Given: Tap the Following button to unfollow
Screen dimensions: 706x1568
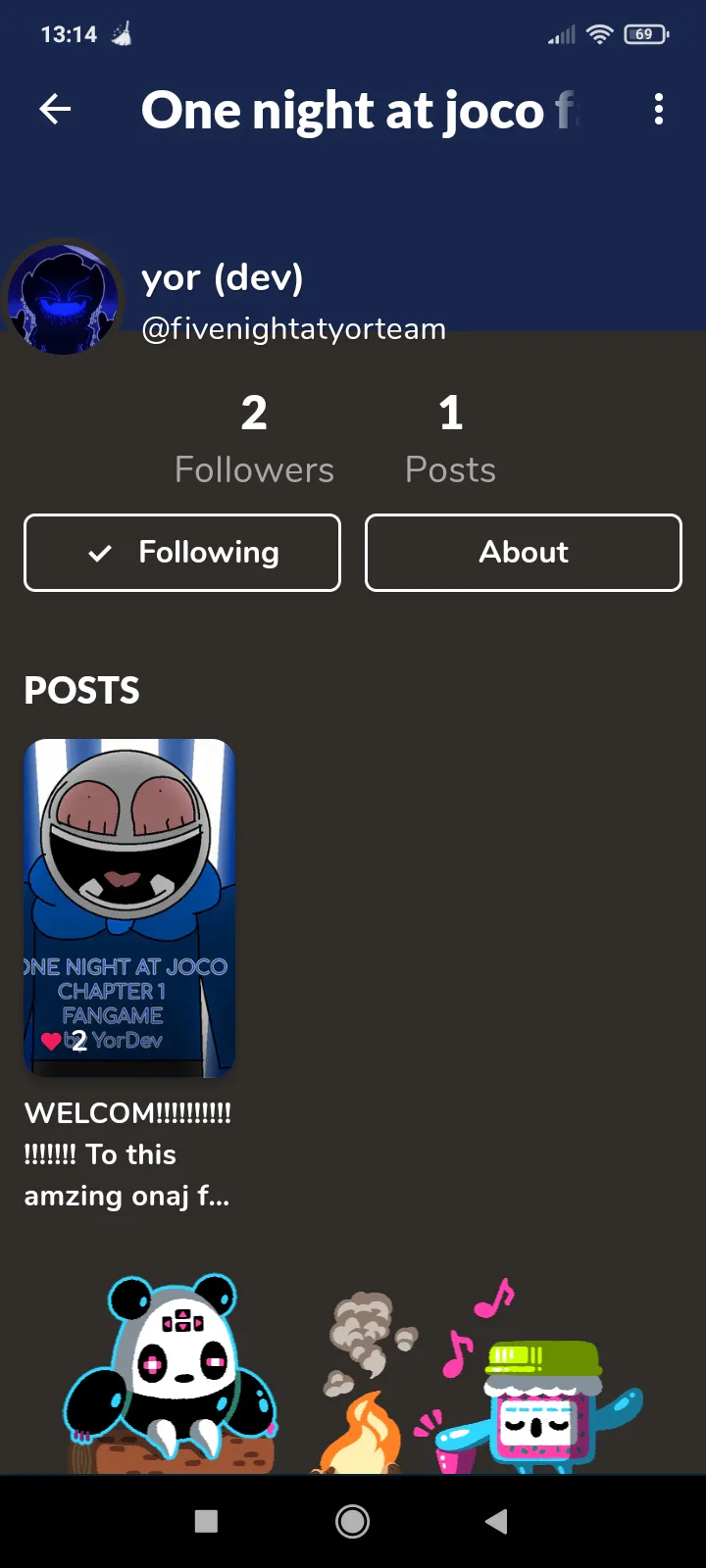Looking at the screenshot, I should tap(182, 553).
